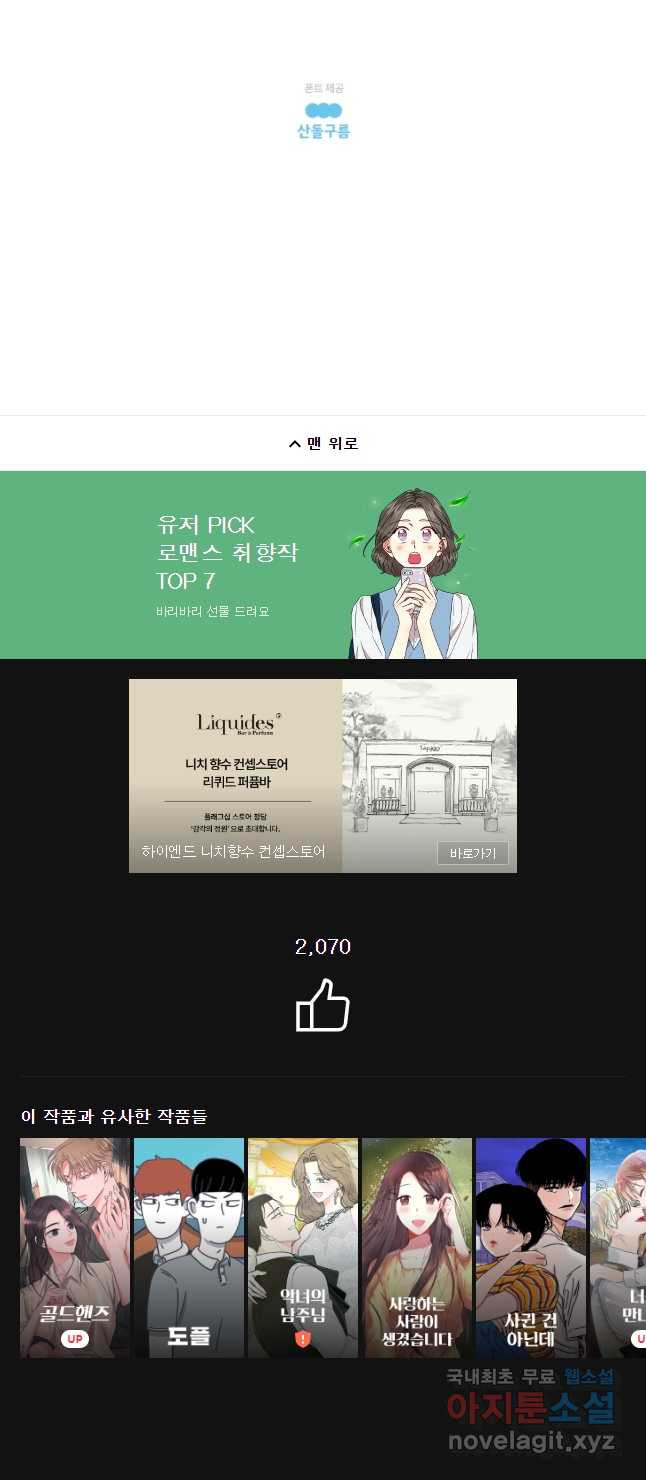Open the 도플 webtoon
This screenshot has width=646, height=1480.
pos(189,1247)
